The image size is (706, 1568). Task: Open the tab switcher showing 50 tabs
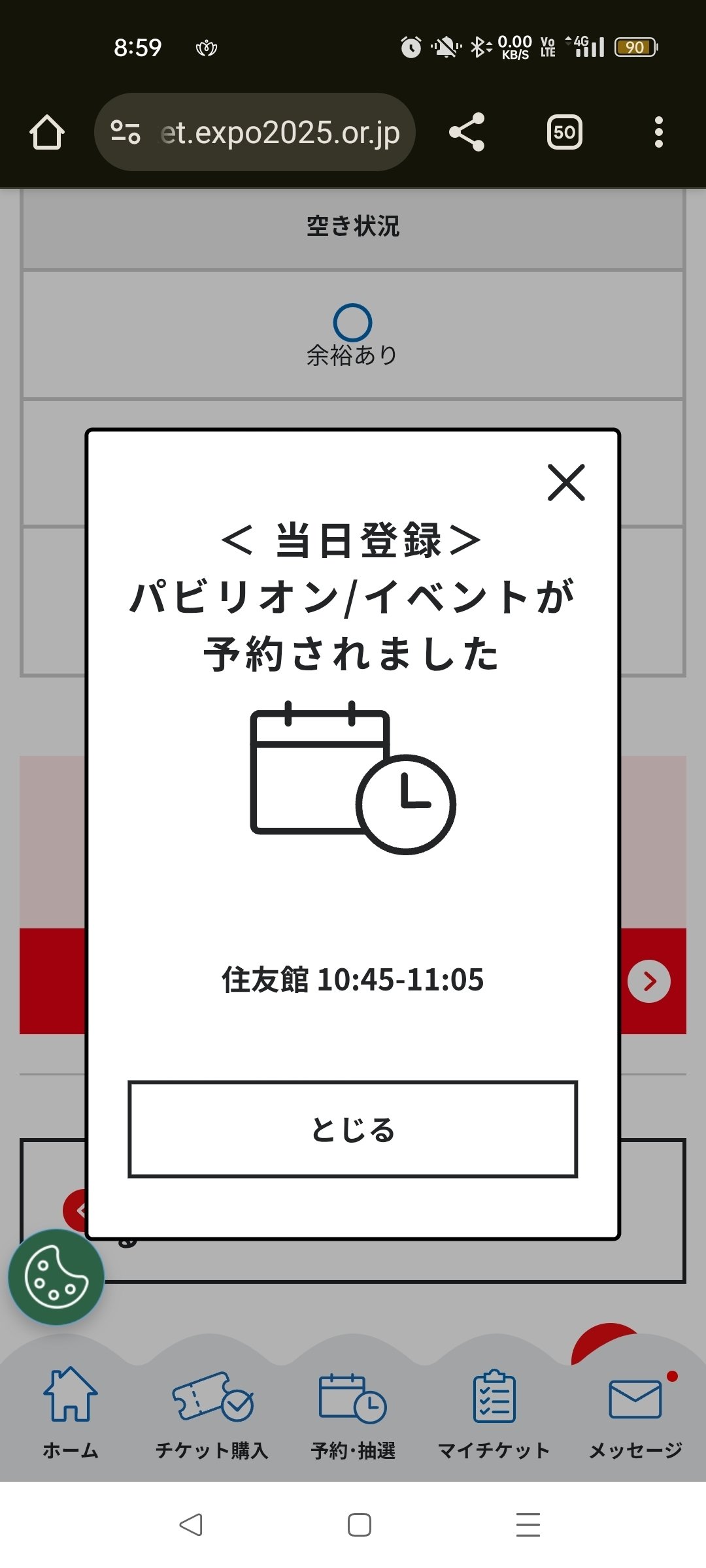coord(564,131)
